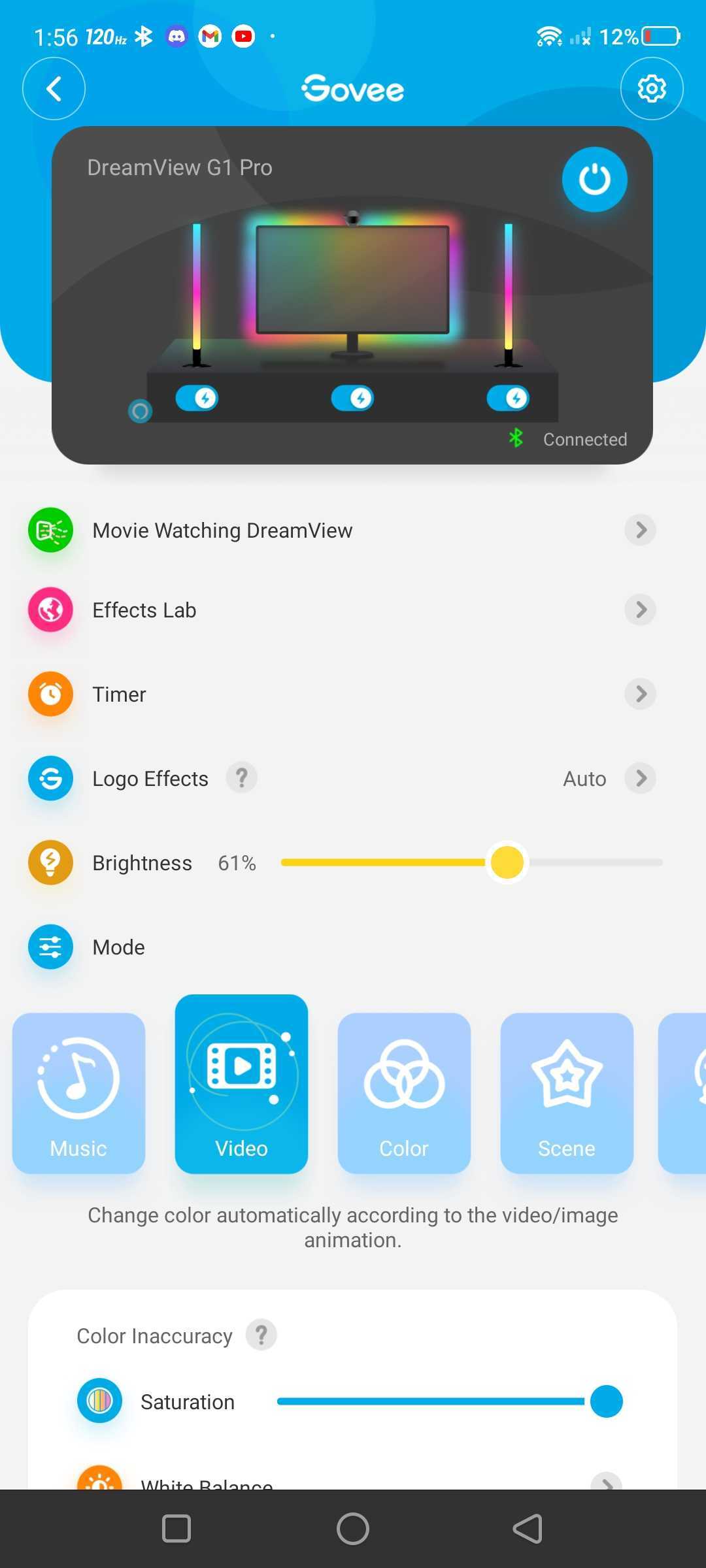Show help for Color Inaccuracy
The height and width of the screenshot is (1568, 706).
261,1335
